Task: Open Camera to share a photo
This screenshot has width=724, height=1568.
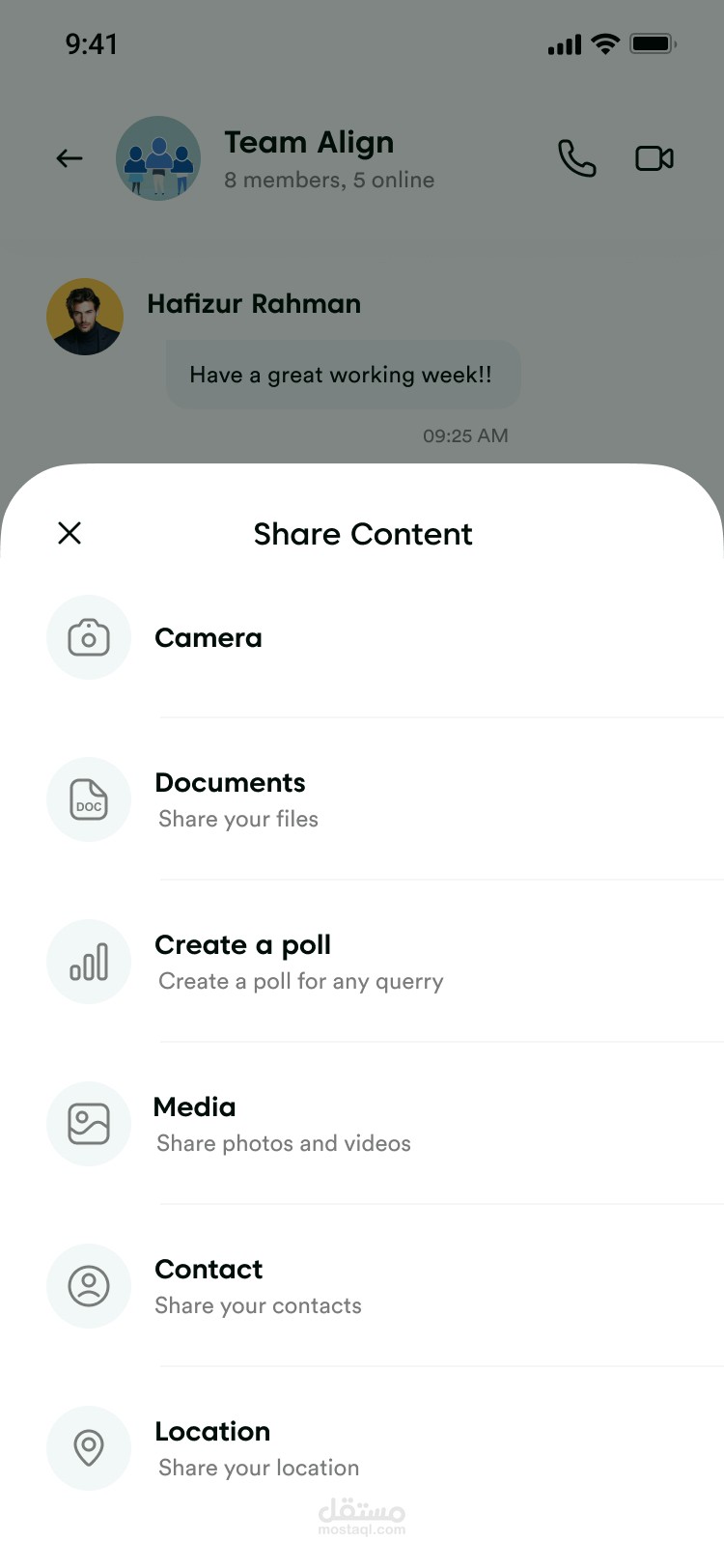Action: pyautogui.click(x=362, y=637)
